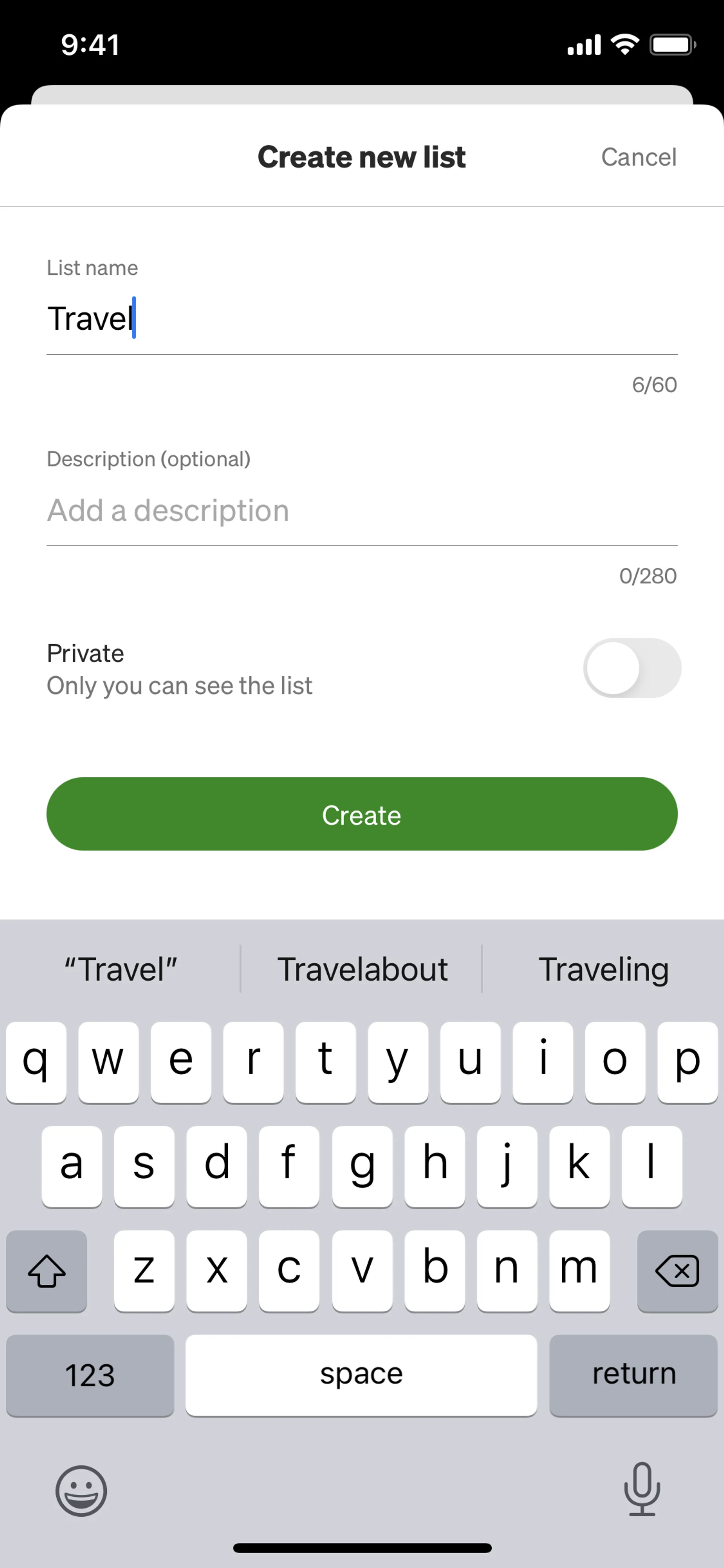Open the emoji keyboard
The image size is (724, 1568).
81,1490
